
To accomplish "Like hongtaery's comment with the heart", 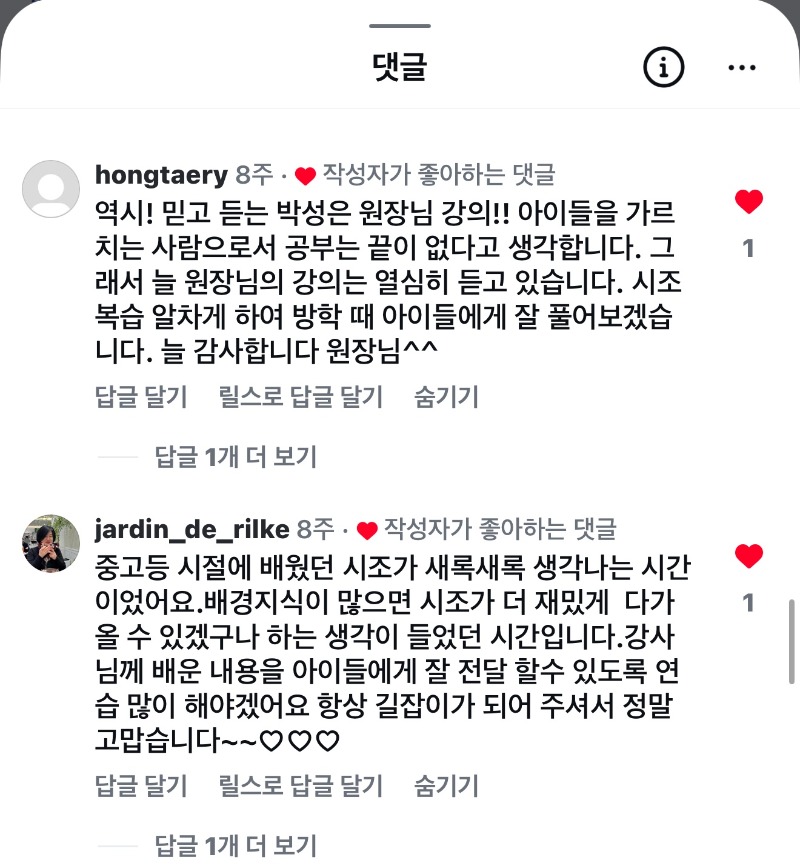I will click(748, 203).
